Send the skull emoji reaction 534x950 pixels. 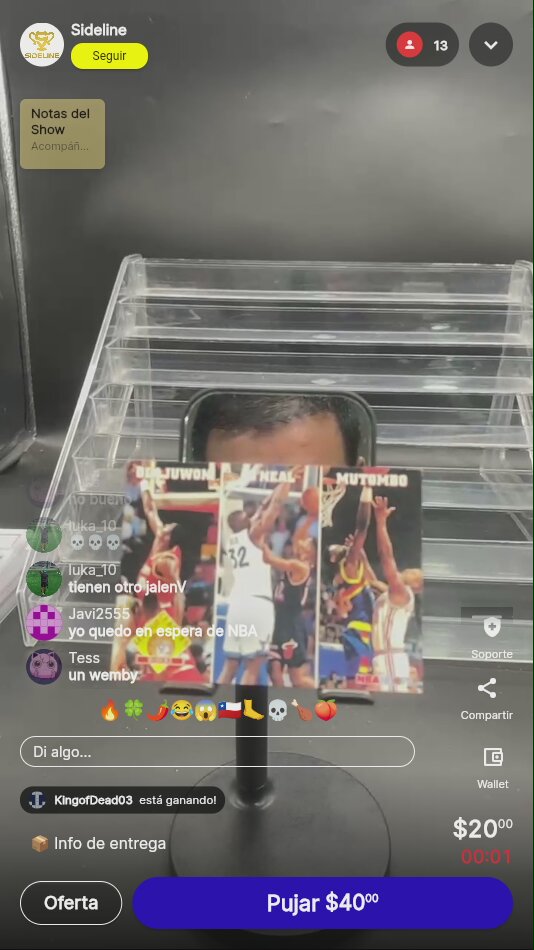coord(278,710)
